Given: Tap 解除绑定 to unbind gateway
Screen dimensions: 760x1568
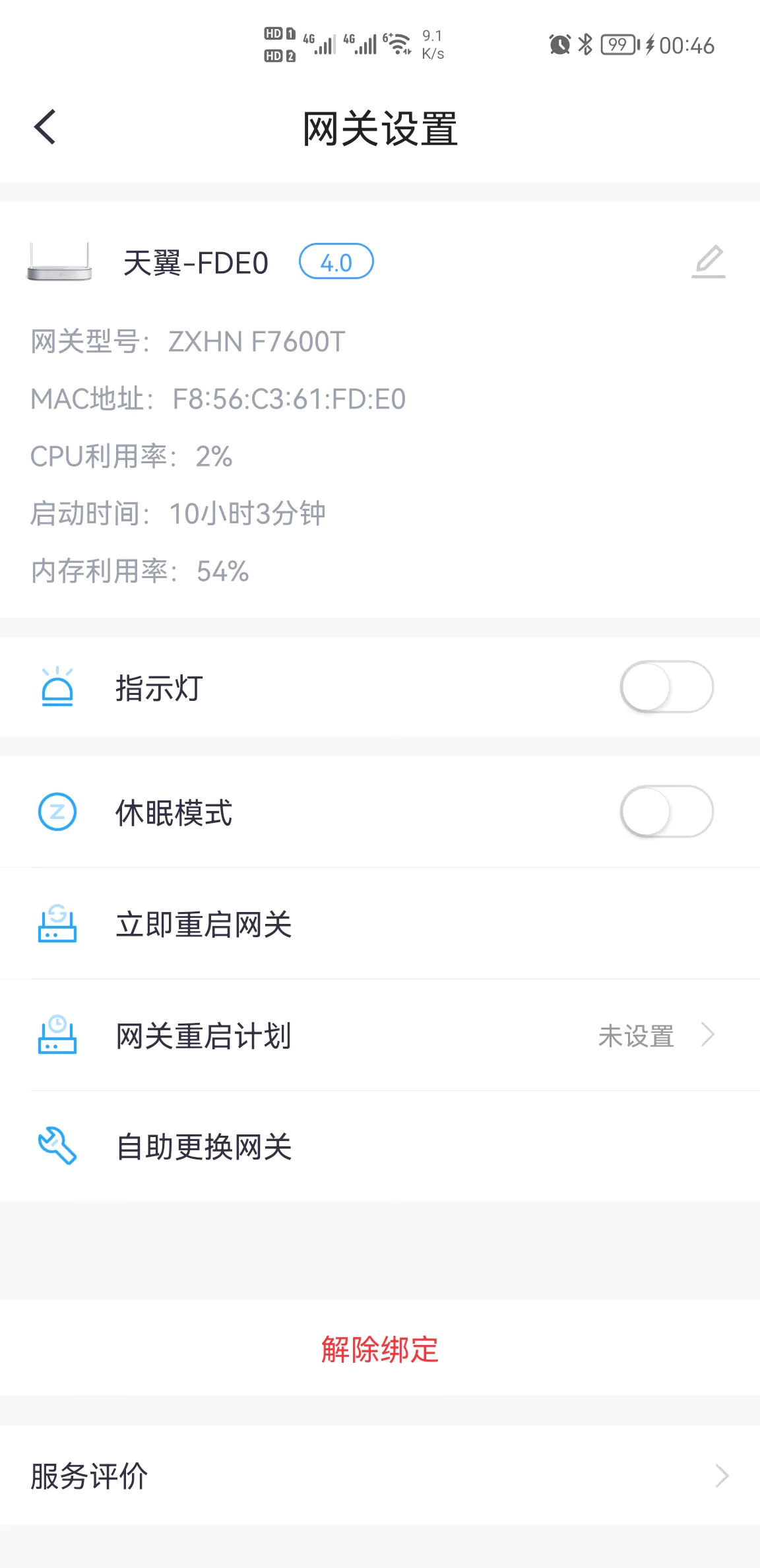Looking at the screenshot, I should pos(380,1349).
